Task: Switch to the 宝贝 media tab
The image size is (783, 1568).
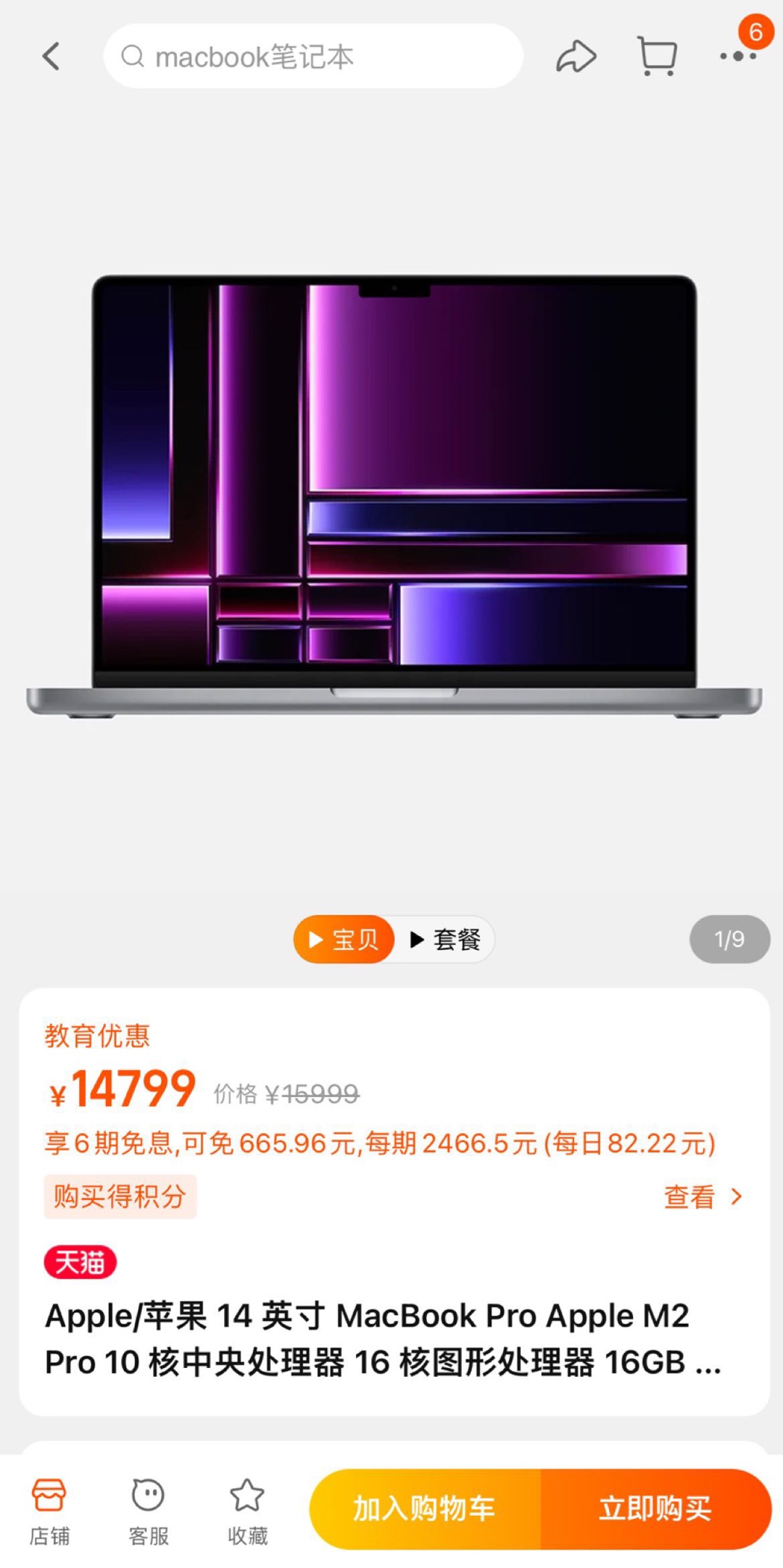Action: coord(344,940)
